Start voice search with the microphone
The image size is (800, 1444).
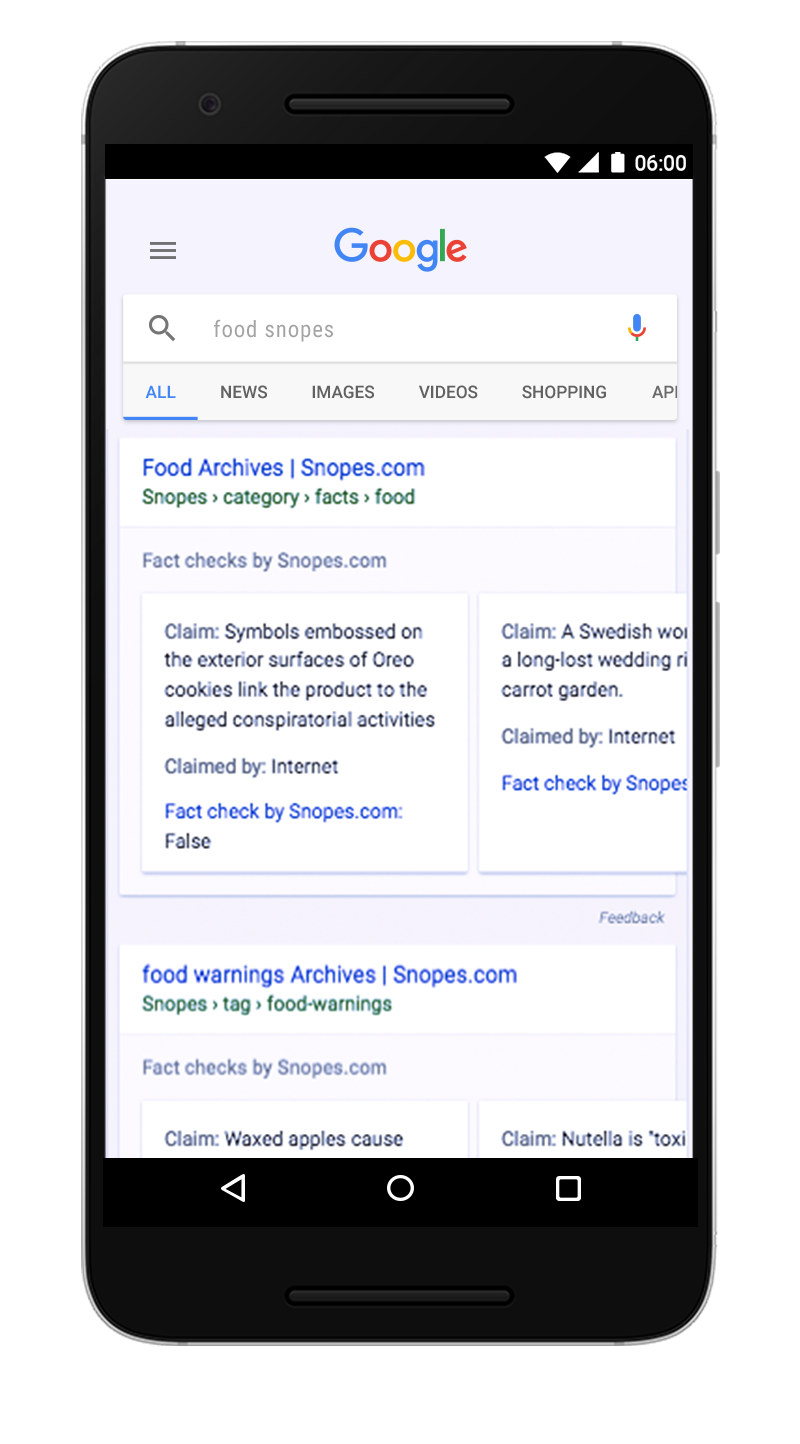(x=637, y=328)
